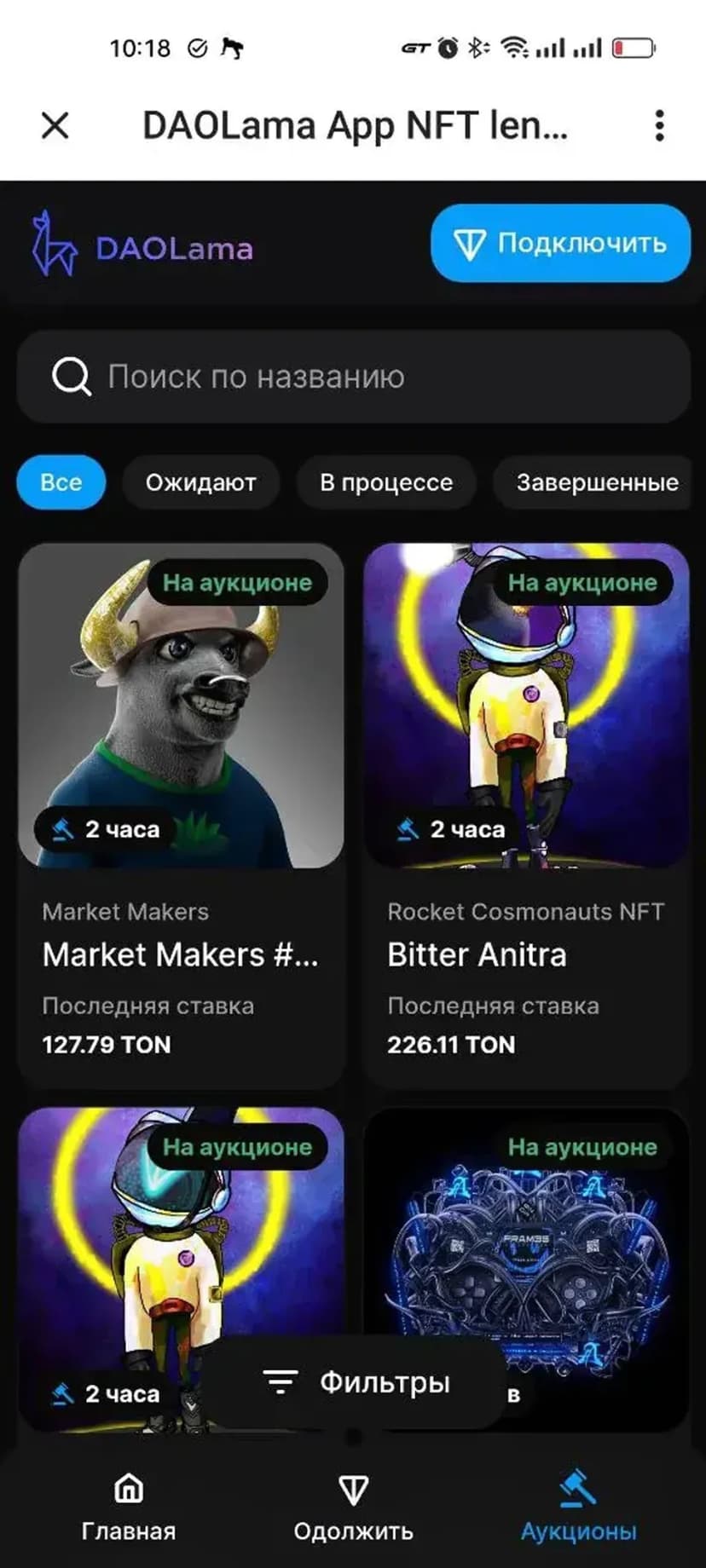Open the Аукционы tab
Viewport: 706px width, 1568px height.
(x=578, y=1507)
